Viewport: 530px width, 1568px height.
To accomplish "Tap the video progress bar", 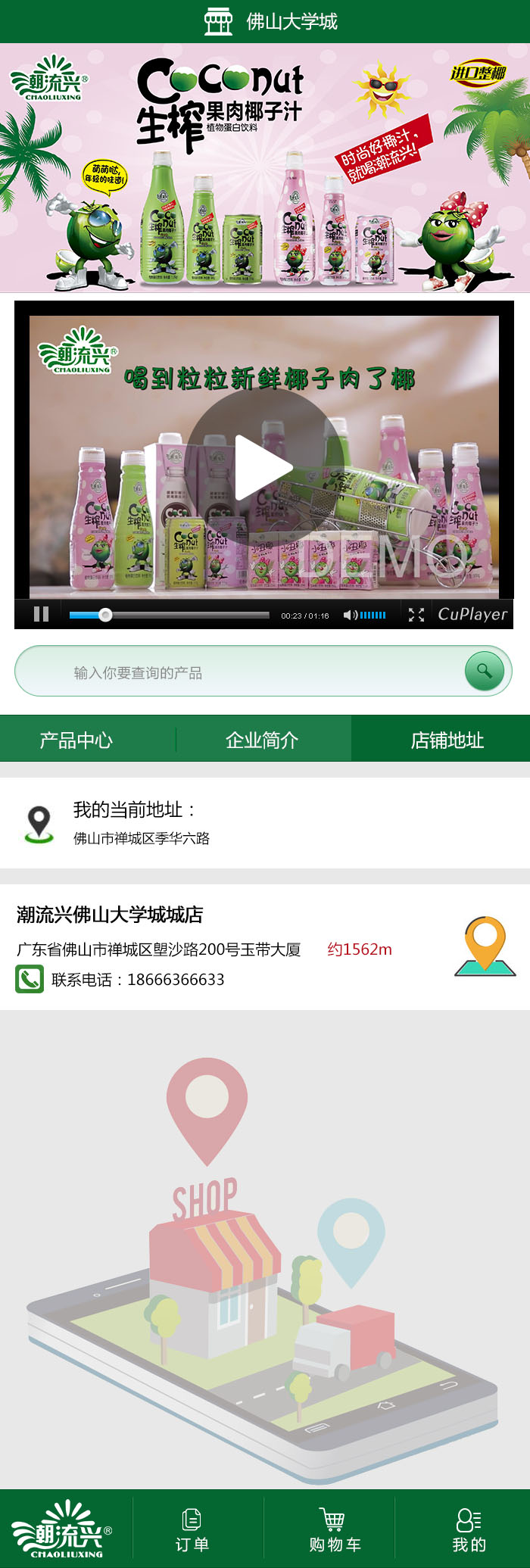I will click(x=169, y=615).
